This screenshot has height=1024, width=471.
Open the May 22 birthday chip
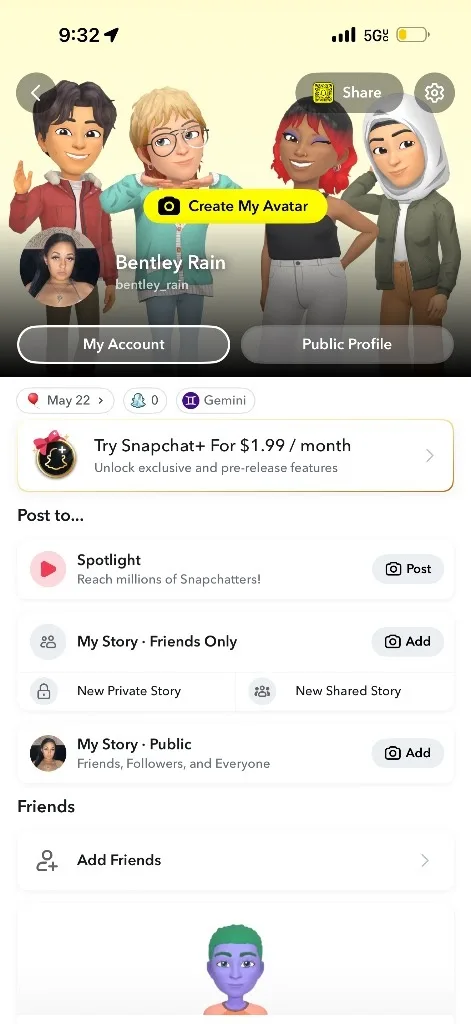(x=65, y=400)
